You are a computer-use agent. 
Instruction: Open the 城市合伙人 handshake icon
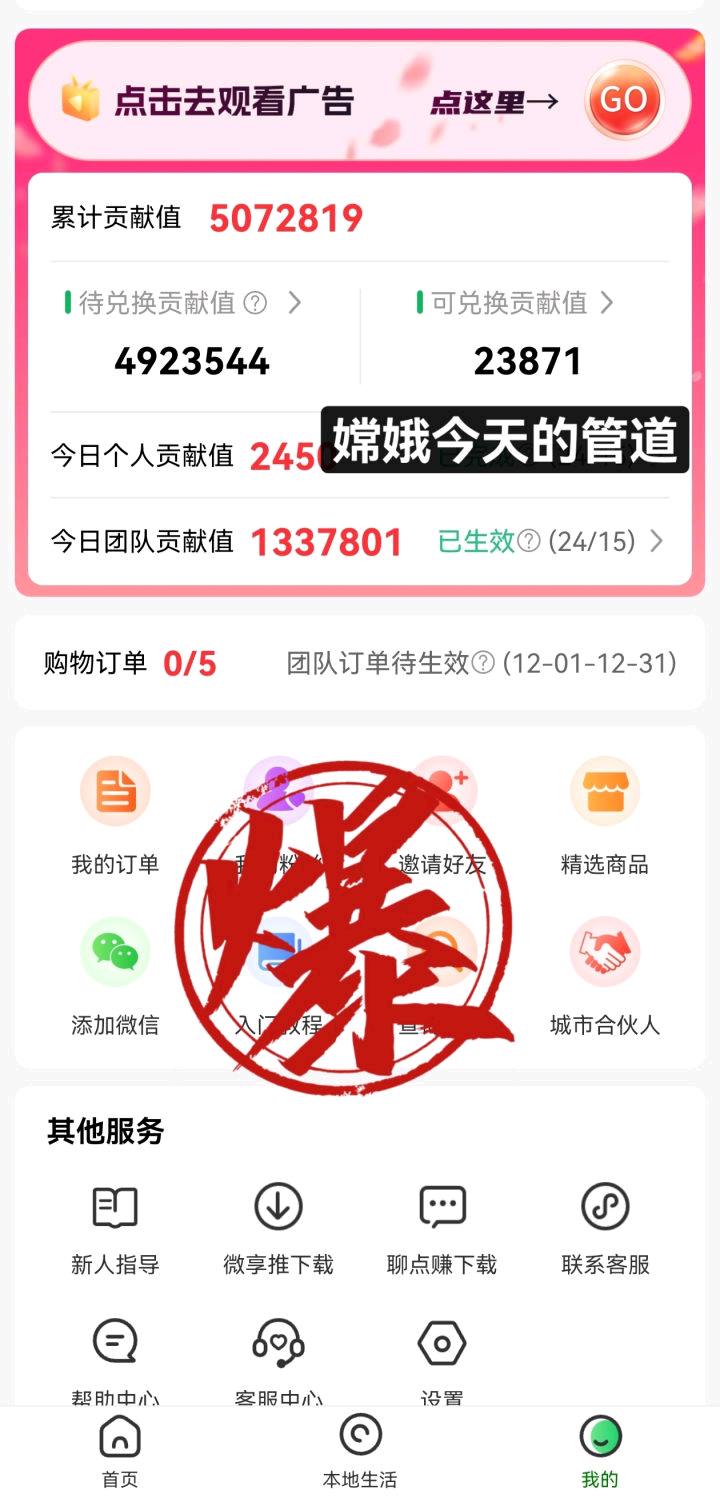point(605,953)
